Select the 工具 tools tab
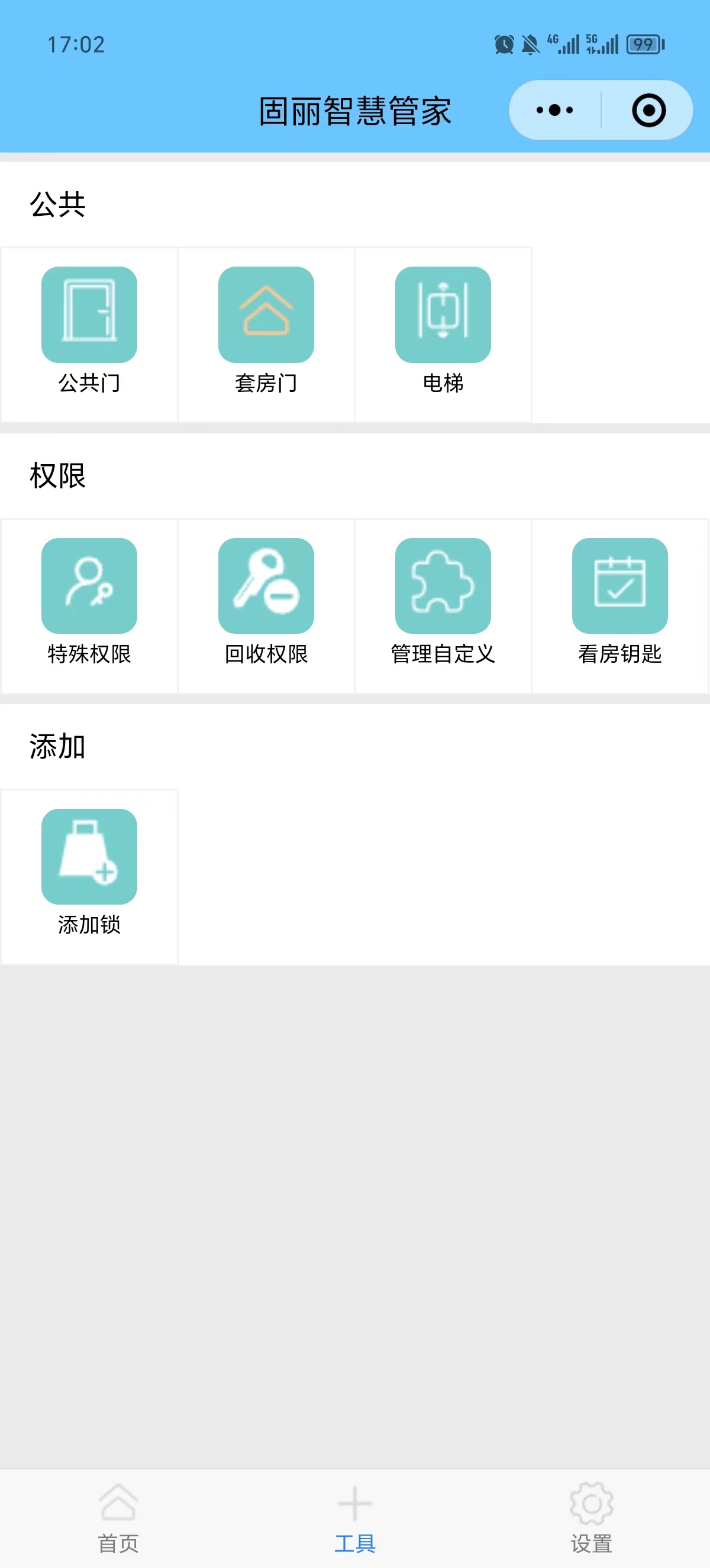 pyautogui.click(x=355, y=1518)
